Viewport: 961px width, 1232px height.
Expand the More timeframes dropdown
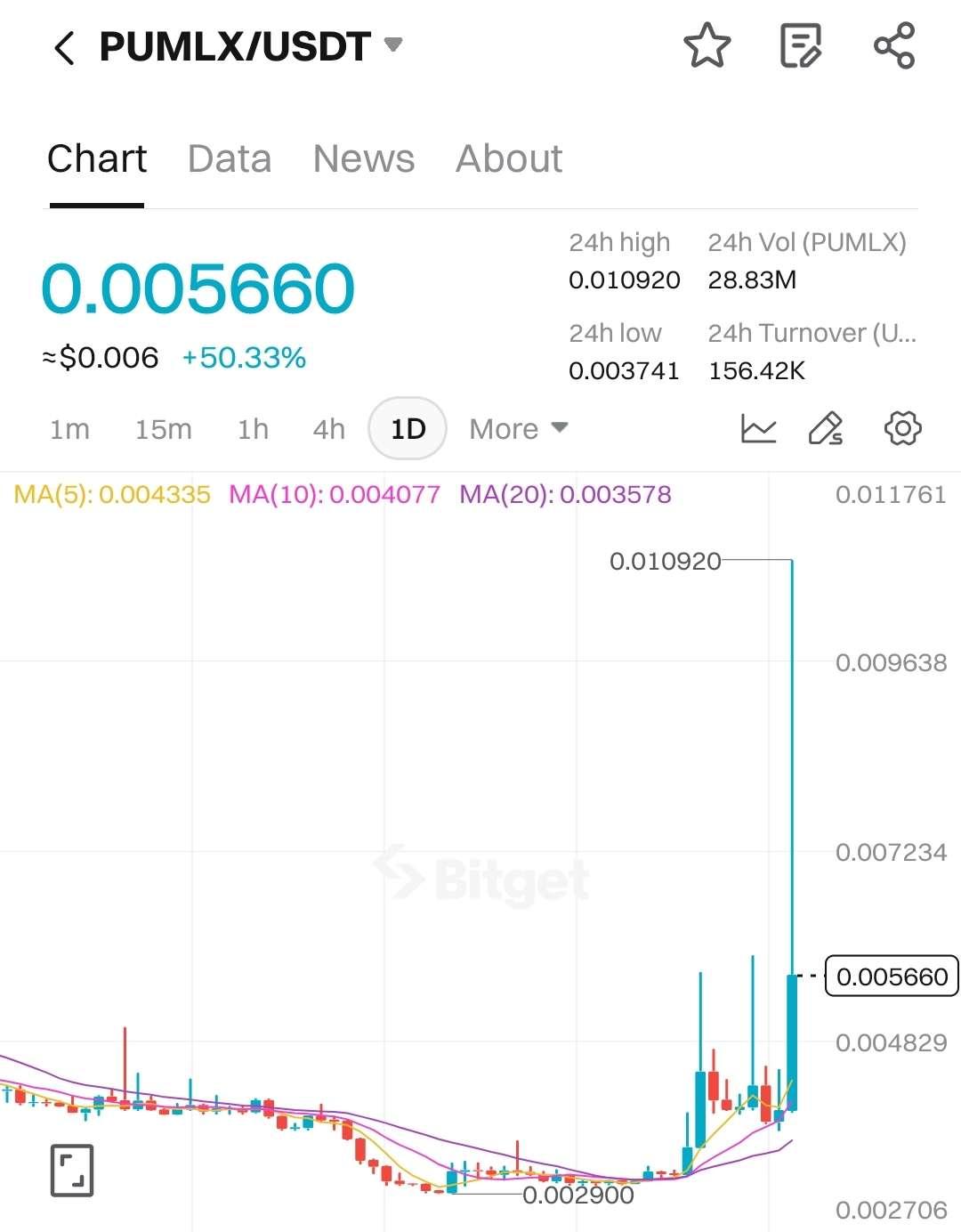[x=518, y=429]
